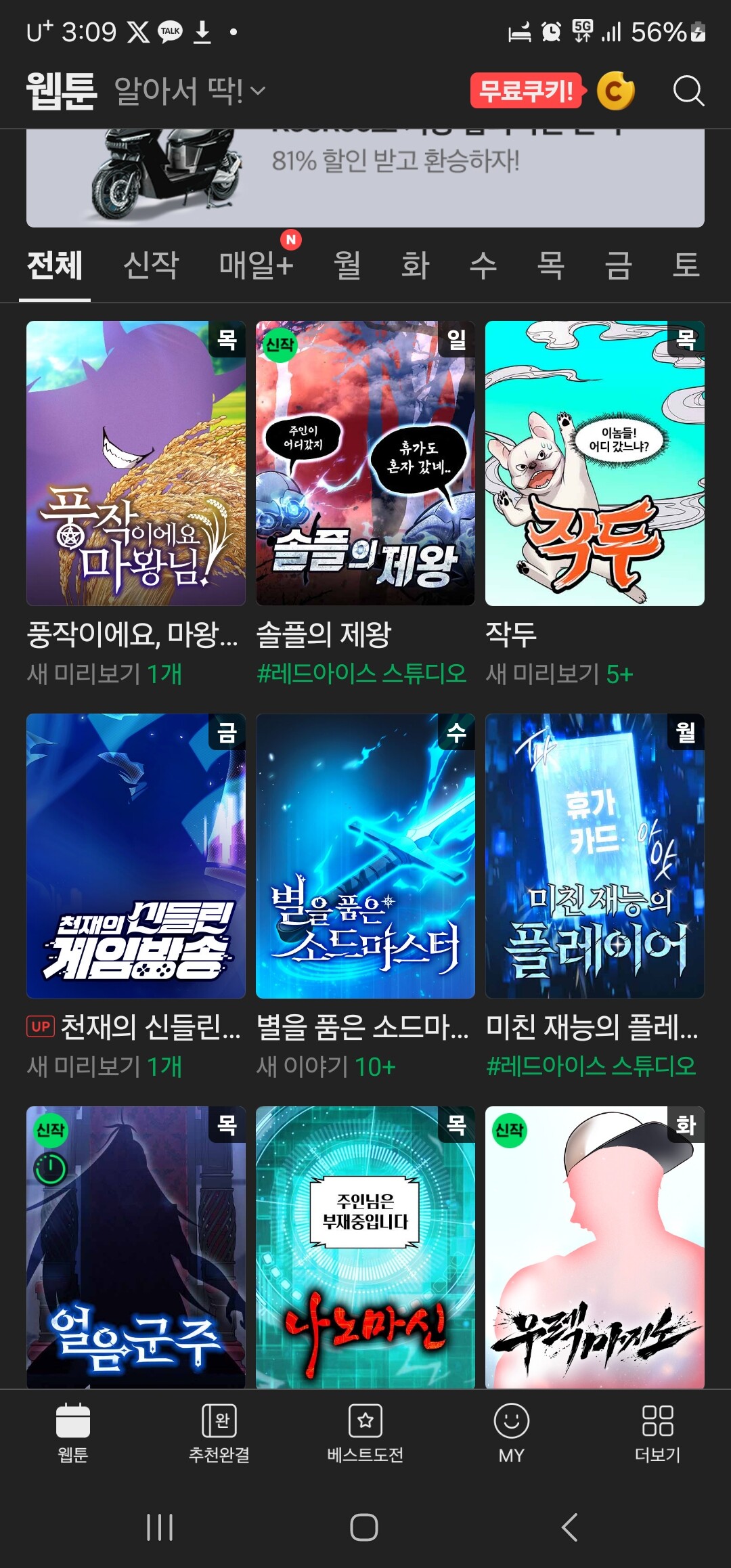
Task: Open 천재의 신들린 게임방송 webtoon
Action: pyautogui.click(x=135, y=856)
